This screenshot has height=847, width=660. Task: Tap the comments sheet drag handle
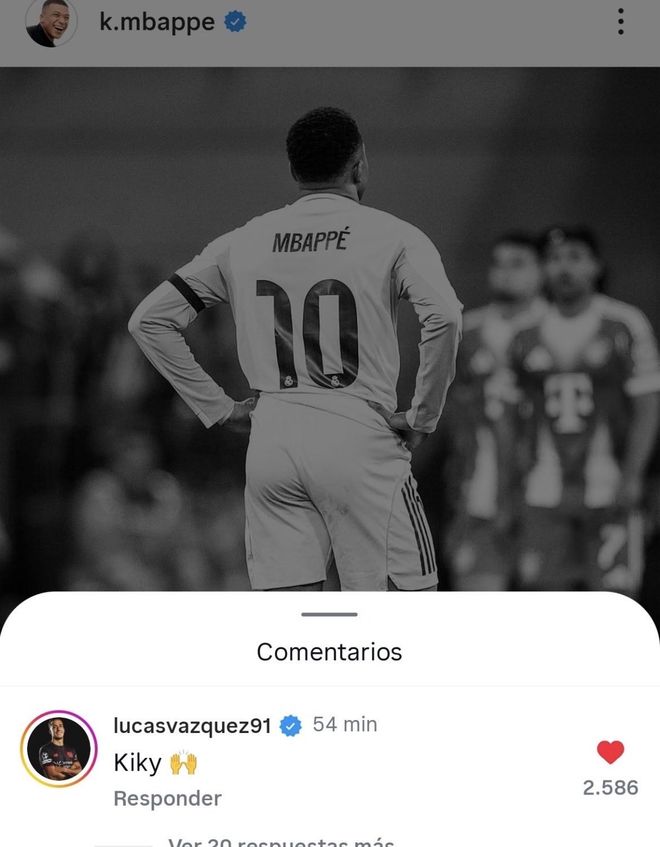329,614
